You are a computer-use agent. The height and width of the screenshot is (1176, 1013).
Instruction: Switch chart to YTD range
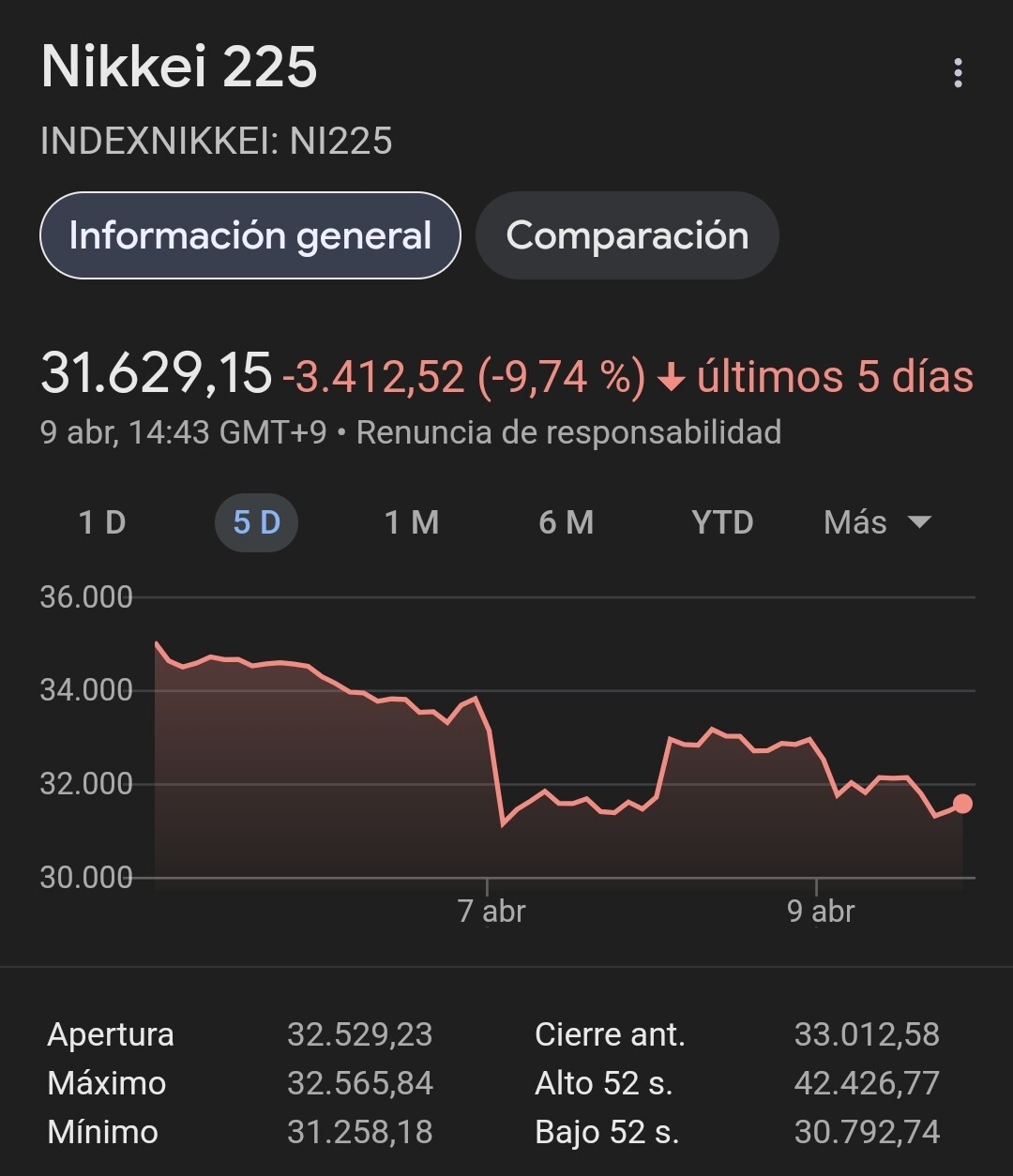click(722, 522)
